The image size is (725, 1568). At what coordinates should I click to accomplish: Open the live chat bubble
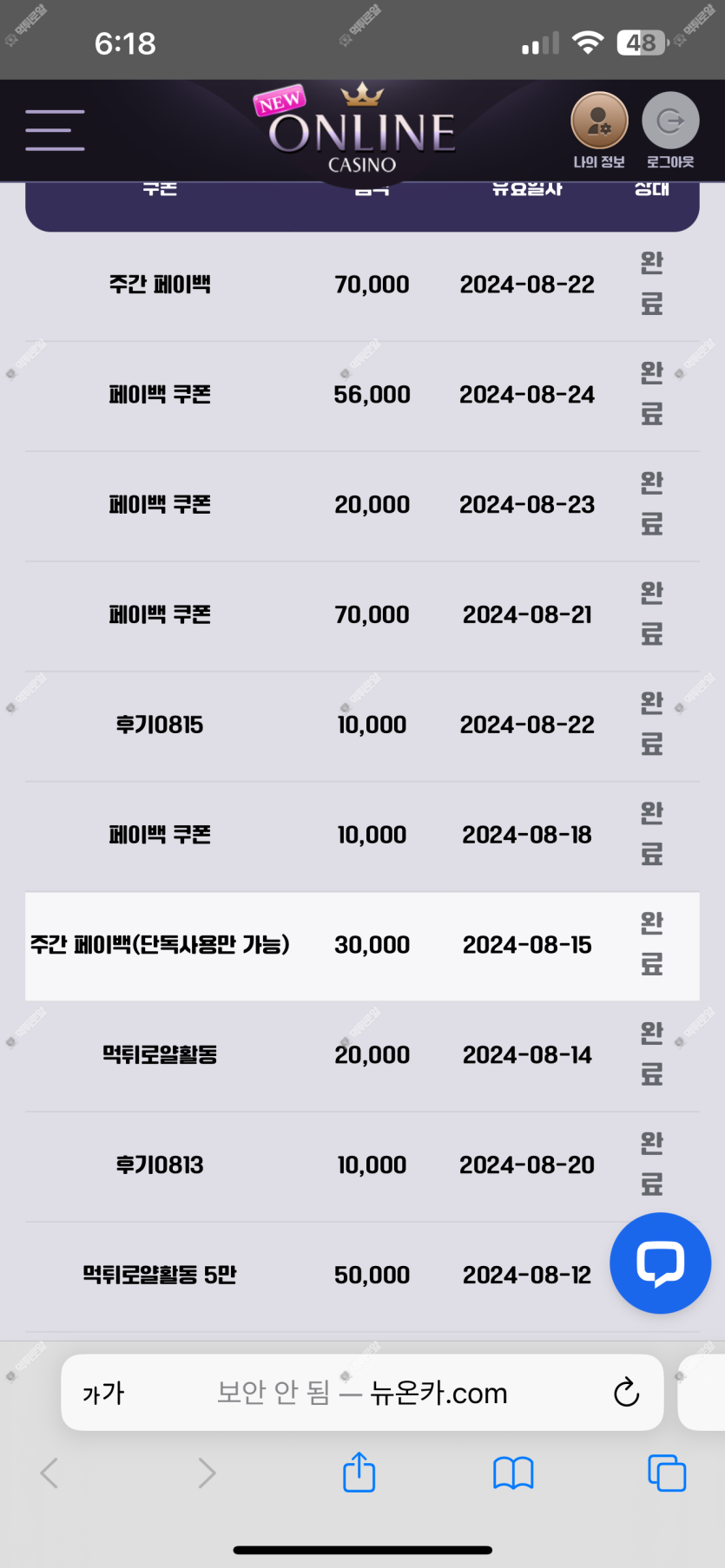click(x=661, y=1263)
